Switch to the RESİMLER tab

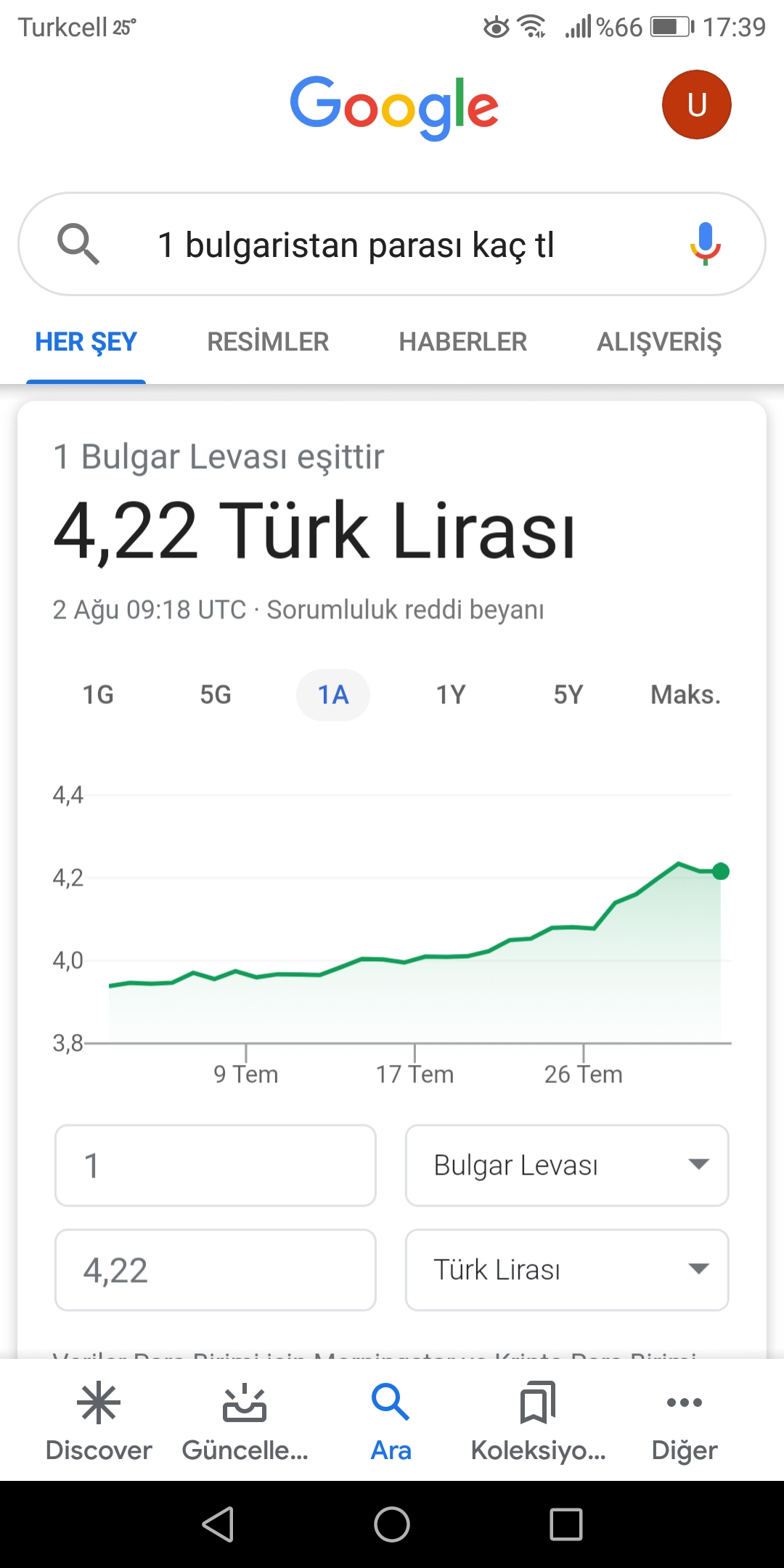(x=268, y=342)
